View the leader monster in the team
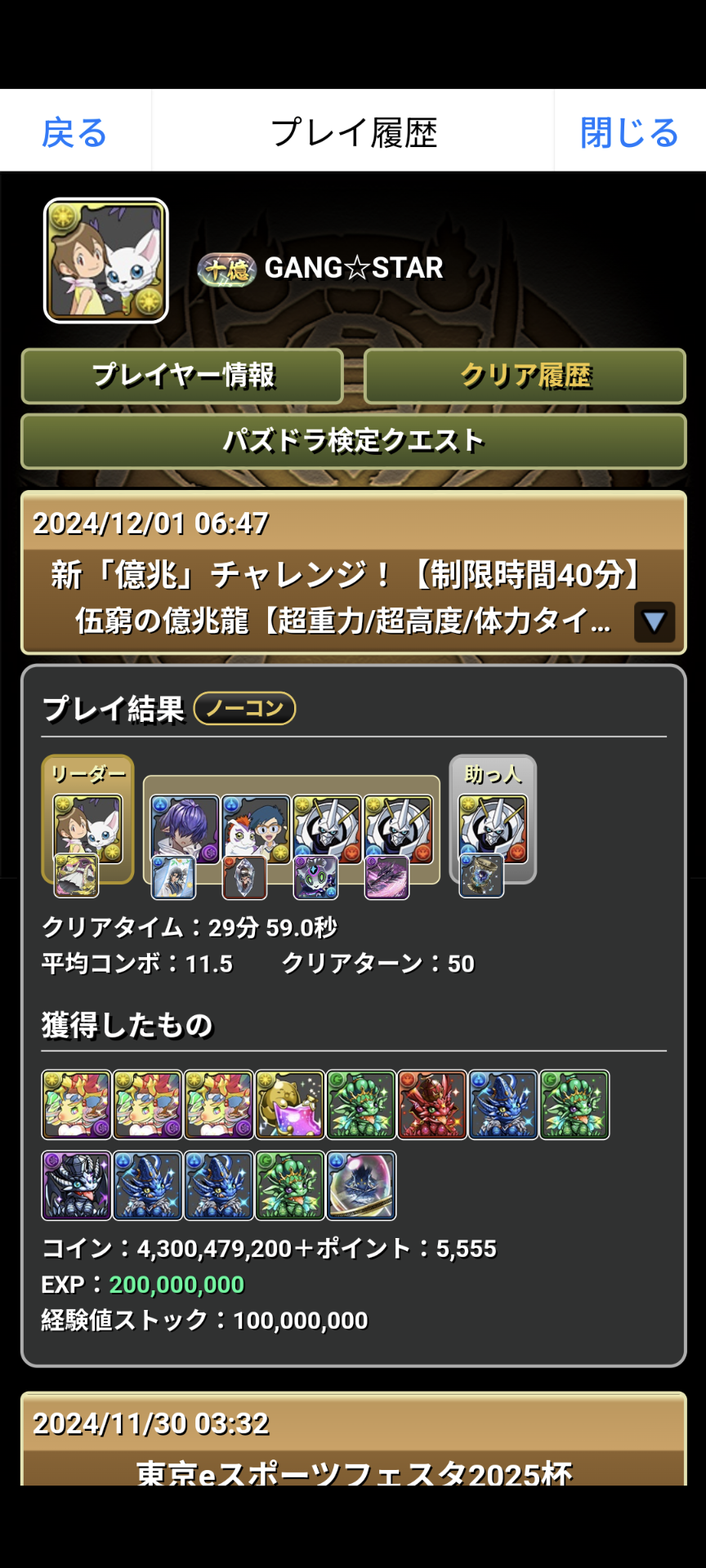Viewport: 706px width, 1568px height. (x=87, y=827)
